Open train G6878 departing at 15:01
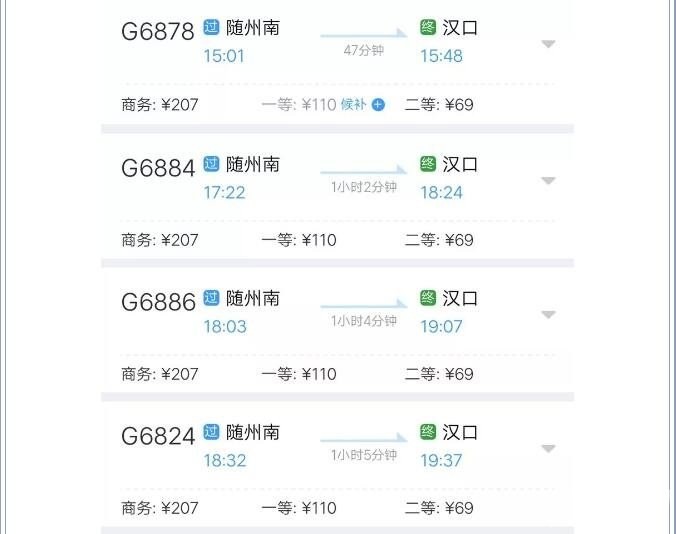Image resolution: width=676 pixels, height=534 pixels. coord(158,32)
